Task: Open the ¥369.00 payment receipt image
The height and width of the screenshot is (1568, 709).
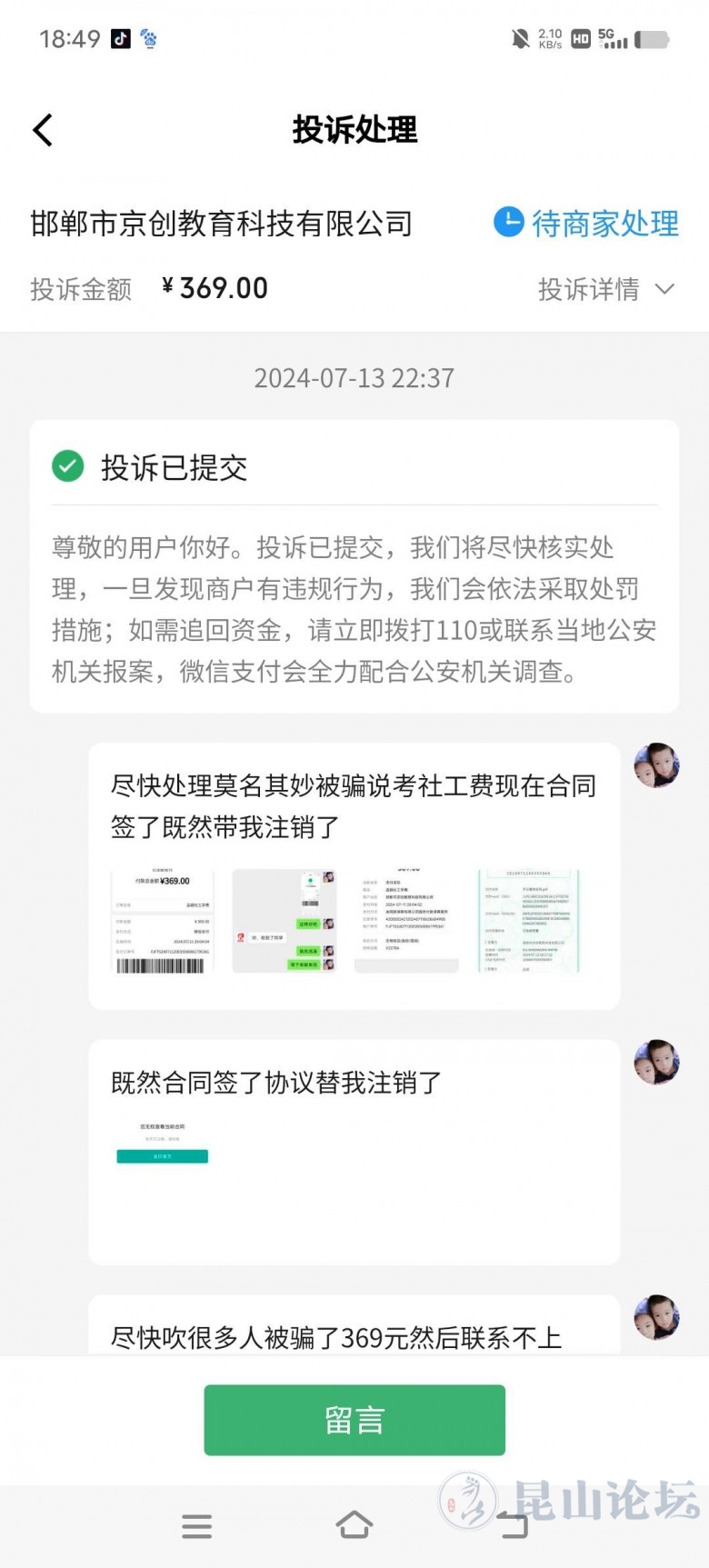Action: (x=163, y=921)
